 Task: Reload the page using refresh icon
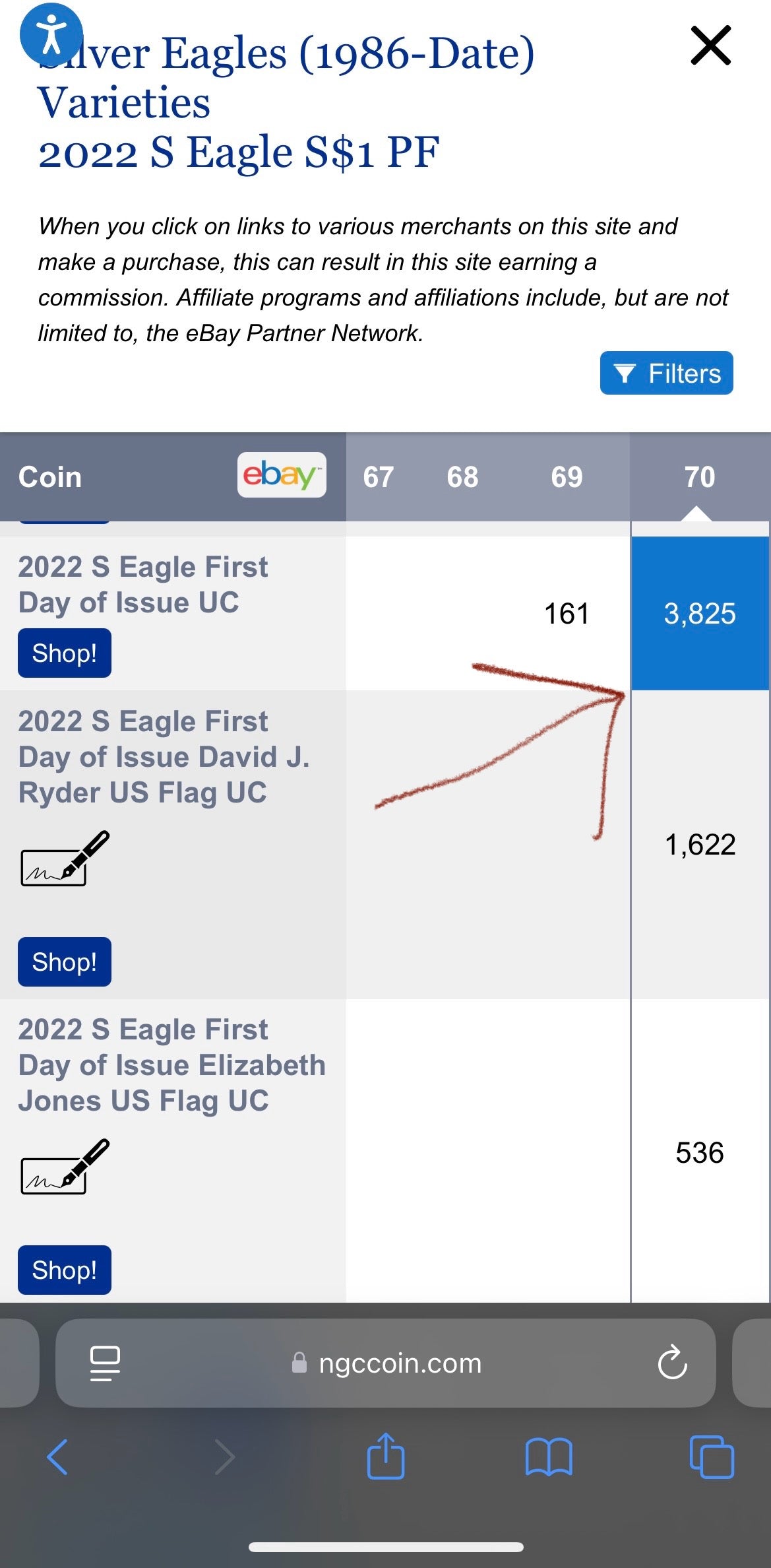[673, 1364]
